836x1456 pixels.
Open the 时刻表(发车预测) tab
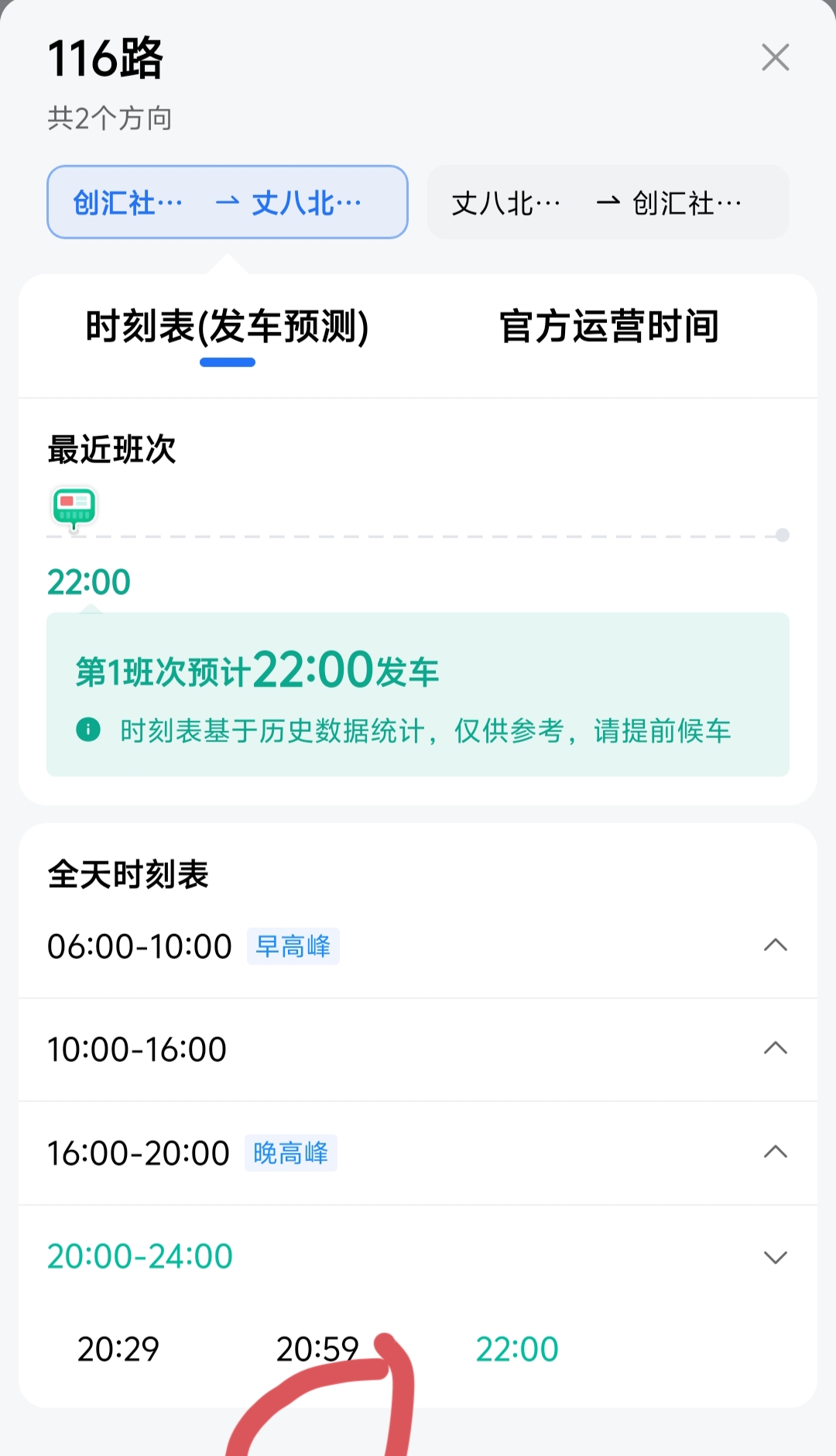pos(227,327)
